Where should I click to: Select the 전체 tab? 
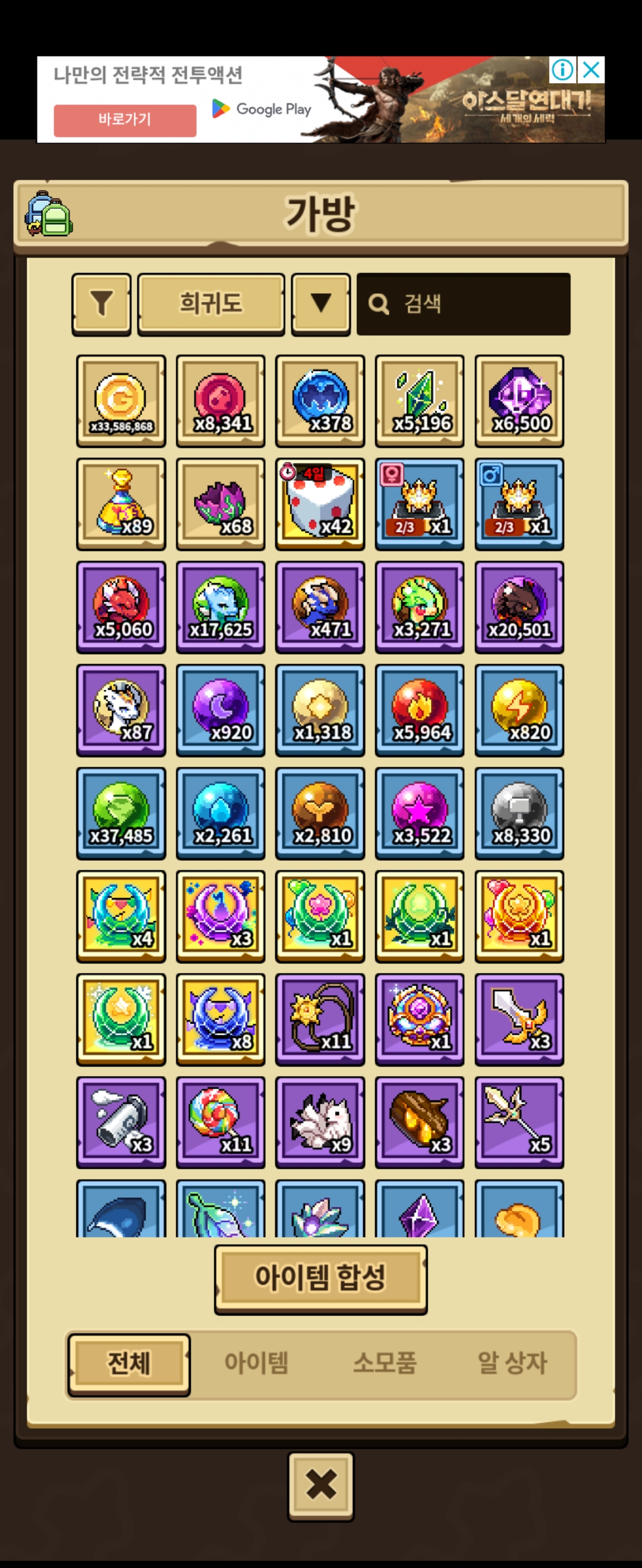coord(129,1363)
